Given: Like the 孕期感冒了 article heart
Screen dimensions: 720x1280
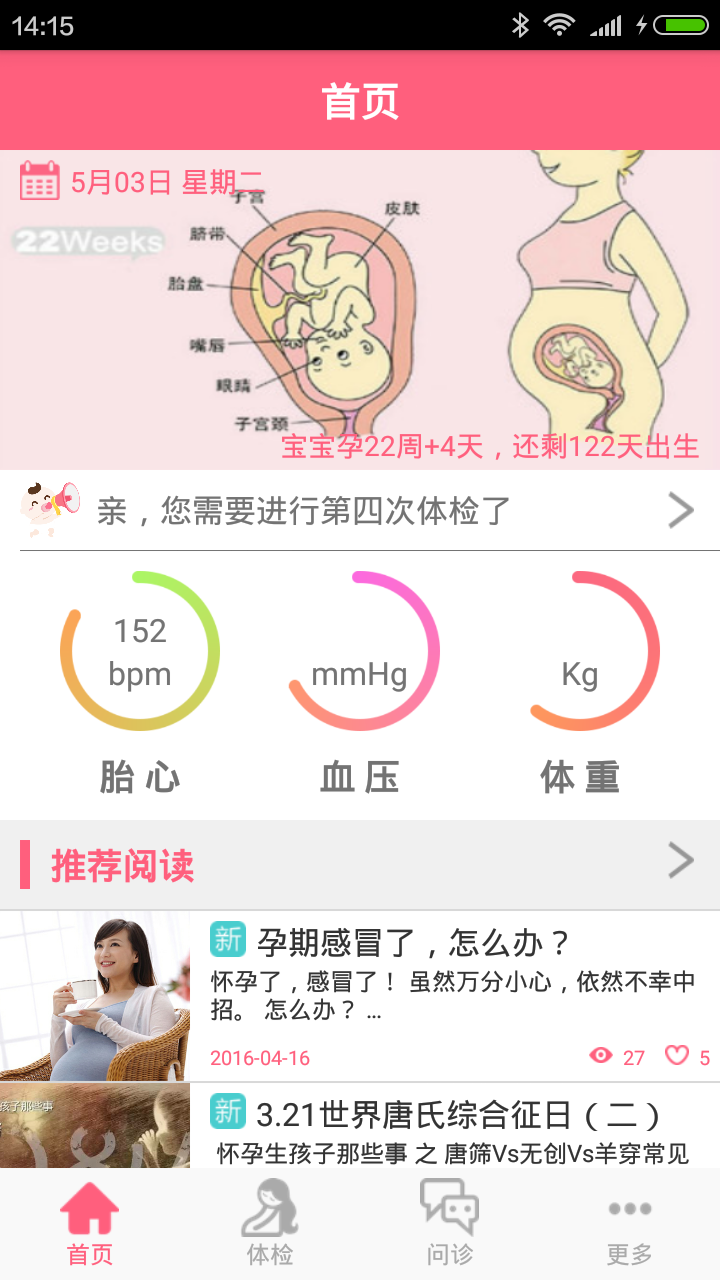Looking at the screenshot, I should (678, 1056).
